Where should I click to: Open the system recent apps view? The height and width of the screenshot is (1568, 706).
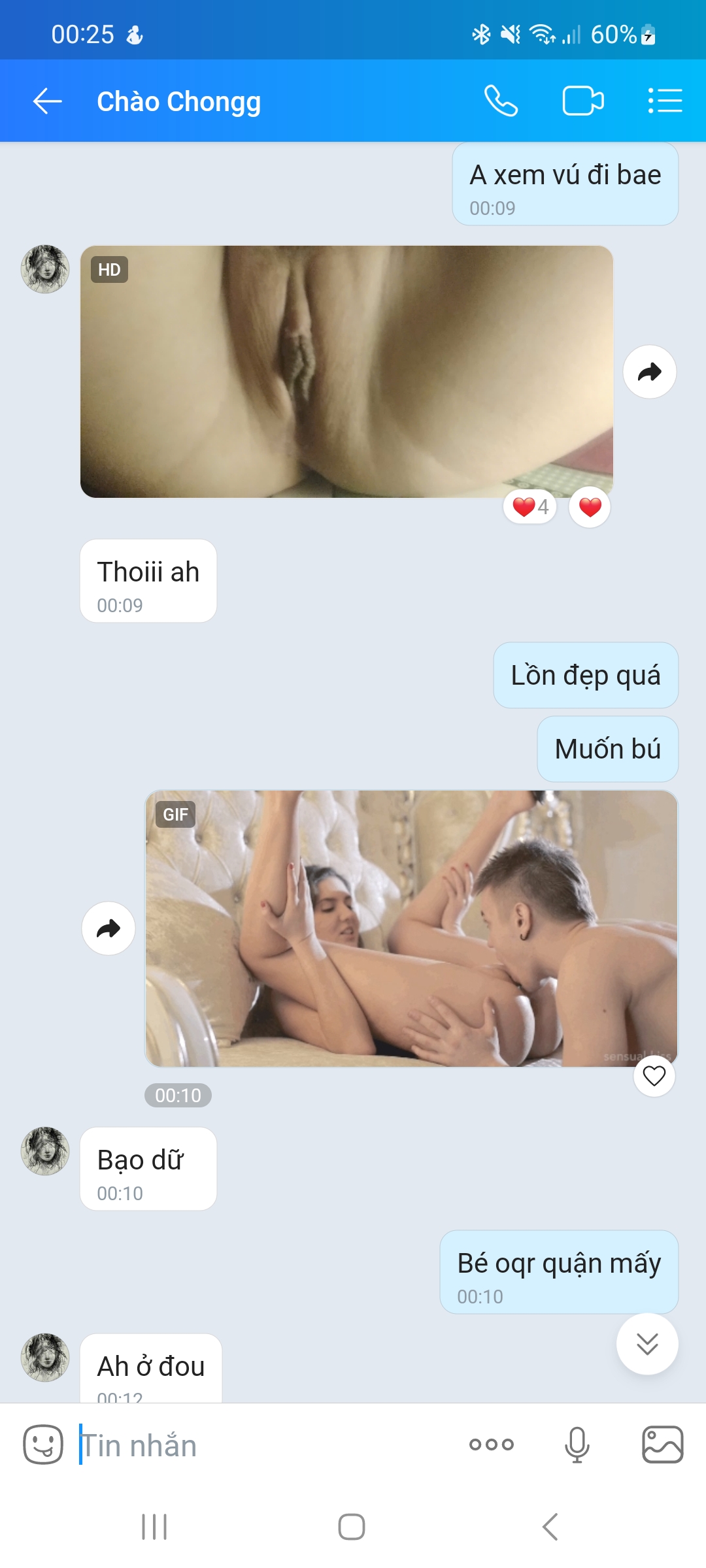[154, 1527]
